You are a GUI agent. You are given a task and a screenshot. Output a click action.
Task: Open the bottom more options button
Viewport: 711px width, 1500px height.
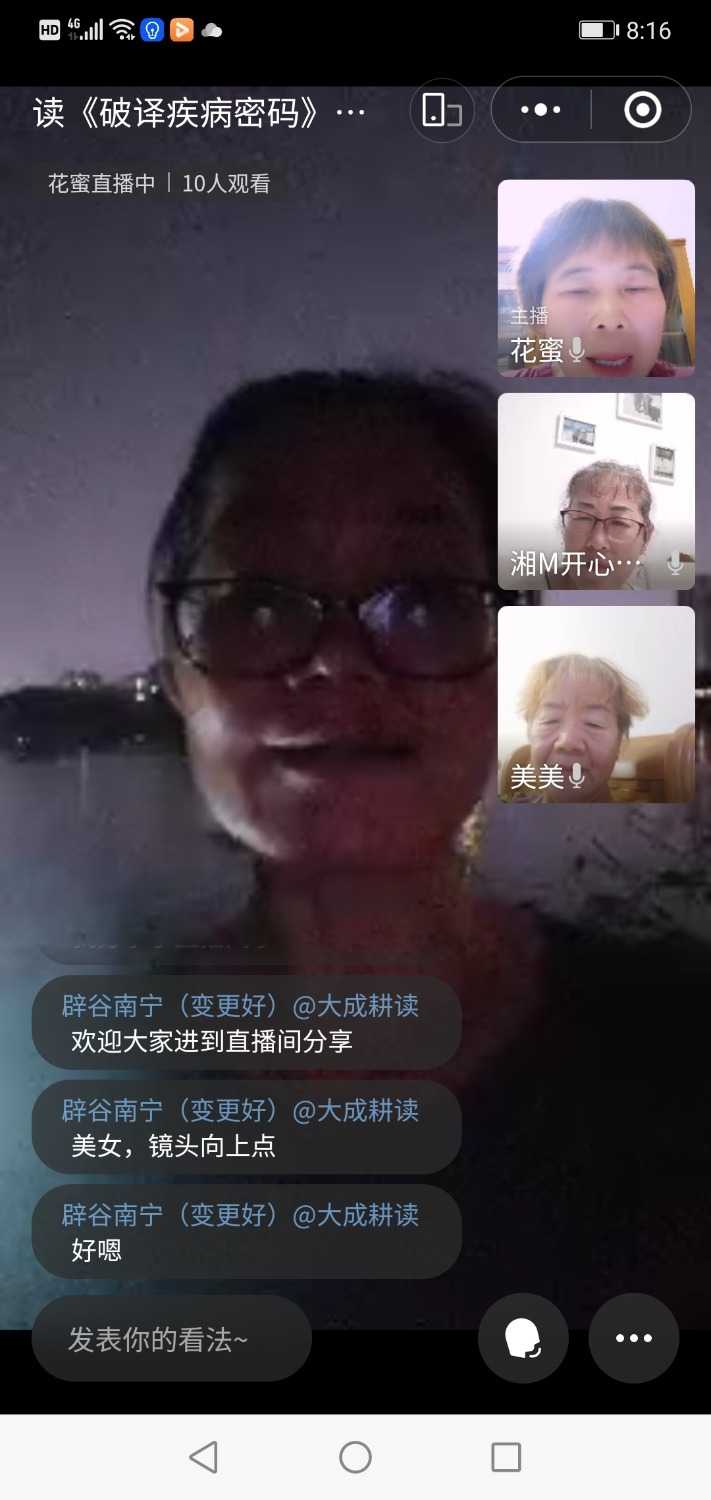pos(634,1338)
